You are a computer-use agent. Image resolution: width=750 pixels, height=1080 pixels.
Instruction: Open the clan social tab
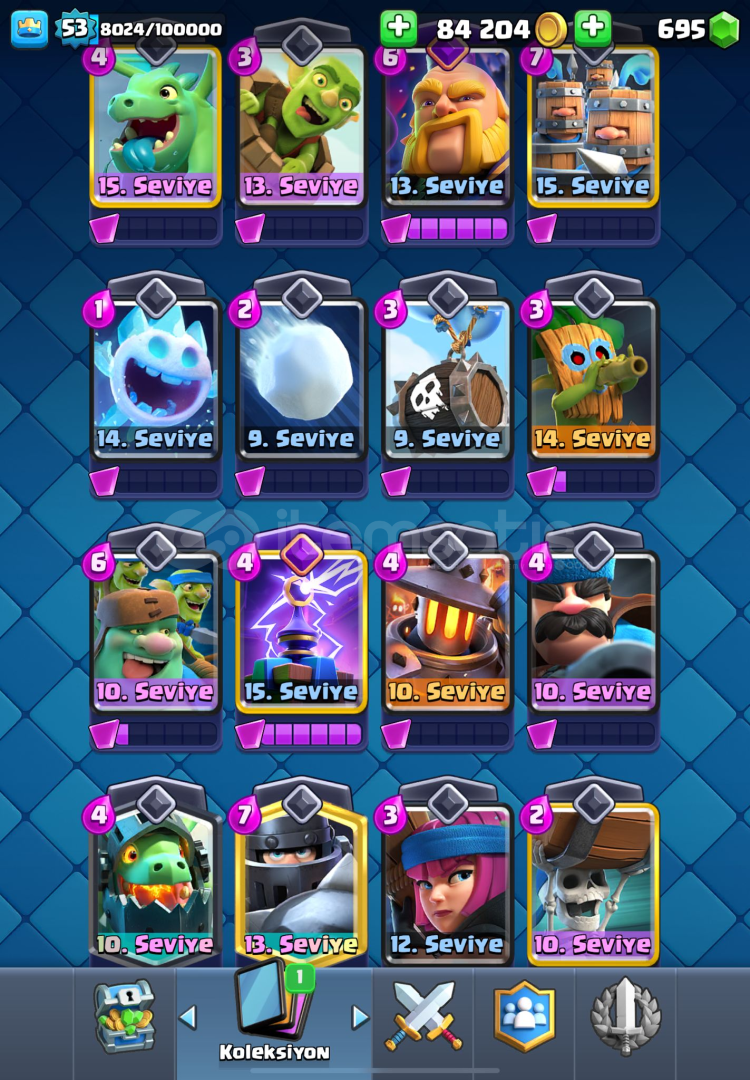[x=524, y=1017]
